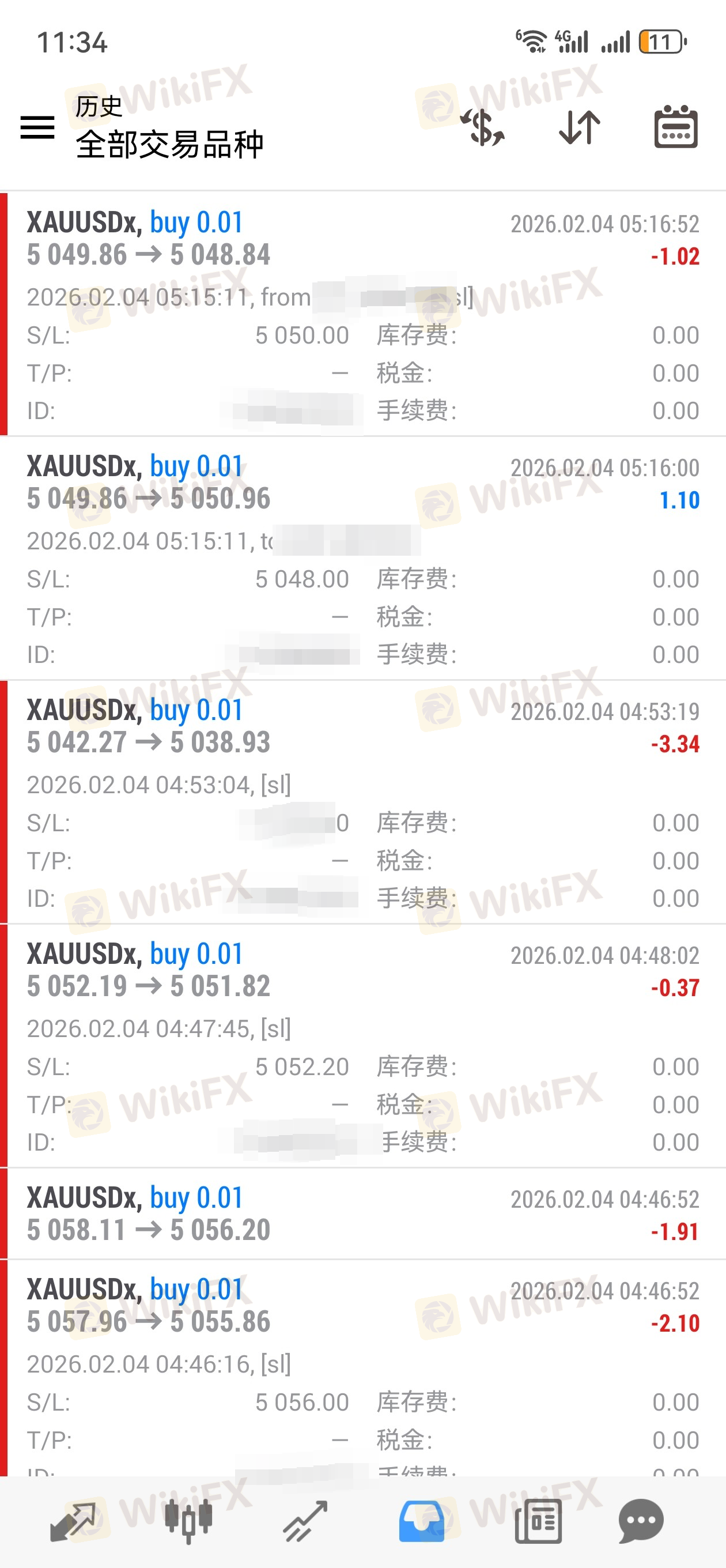The image size is (726, 1568).
Task: Switch to the trade tab
Action: (x=305, y=1521)
